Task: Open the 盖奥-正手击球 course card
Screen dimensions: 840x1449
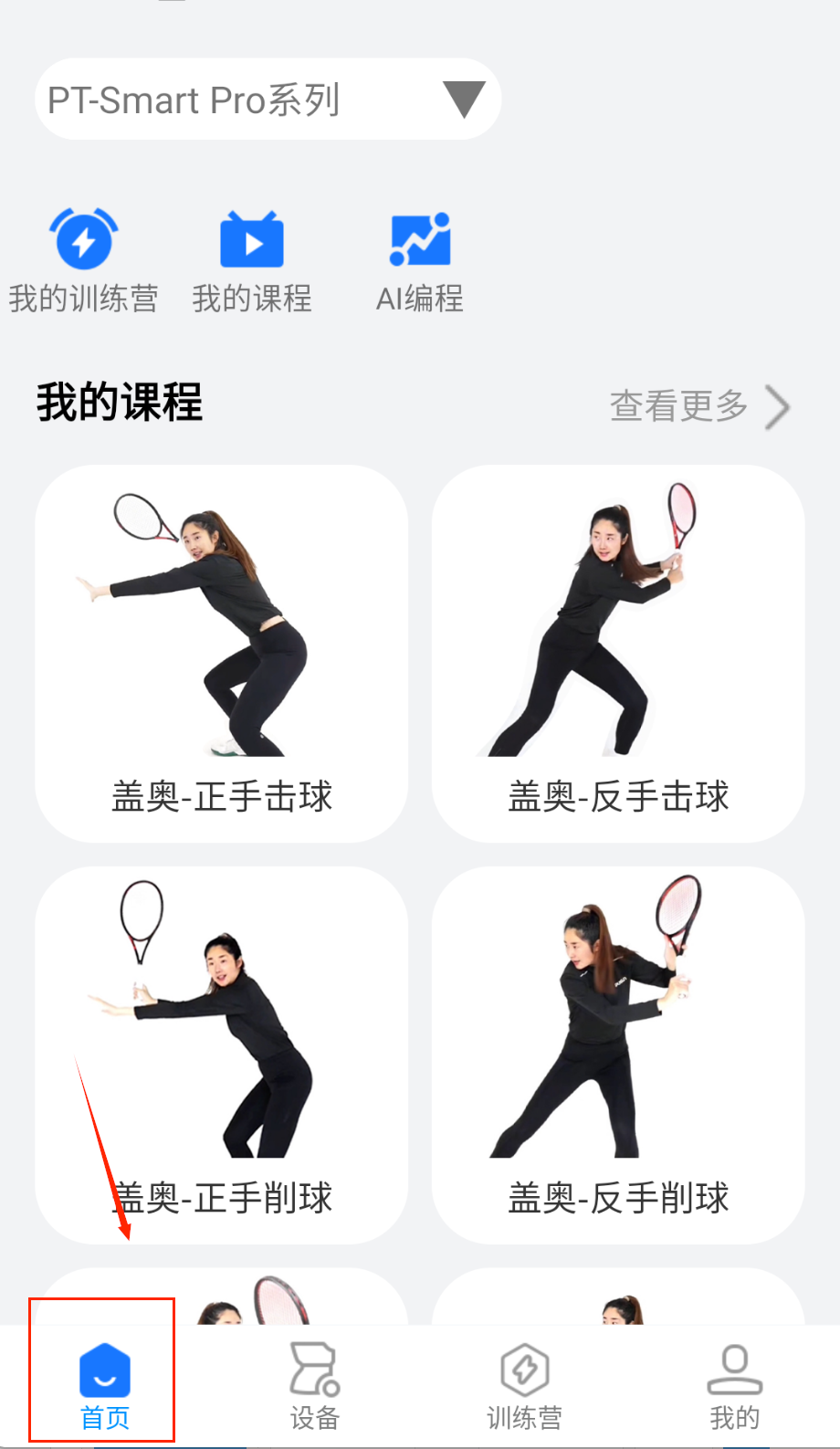Action: point(221,653)
